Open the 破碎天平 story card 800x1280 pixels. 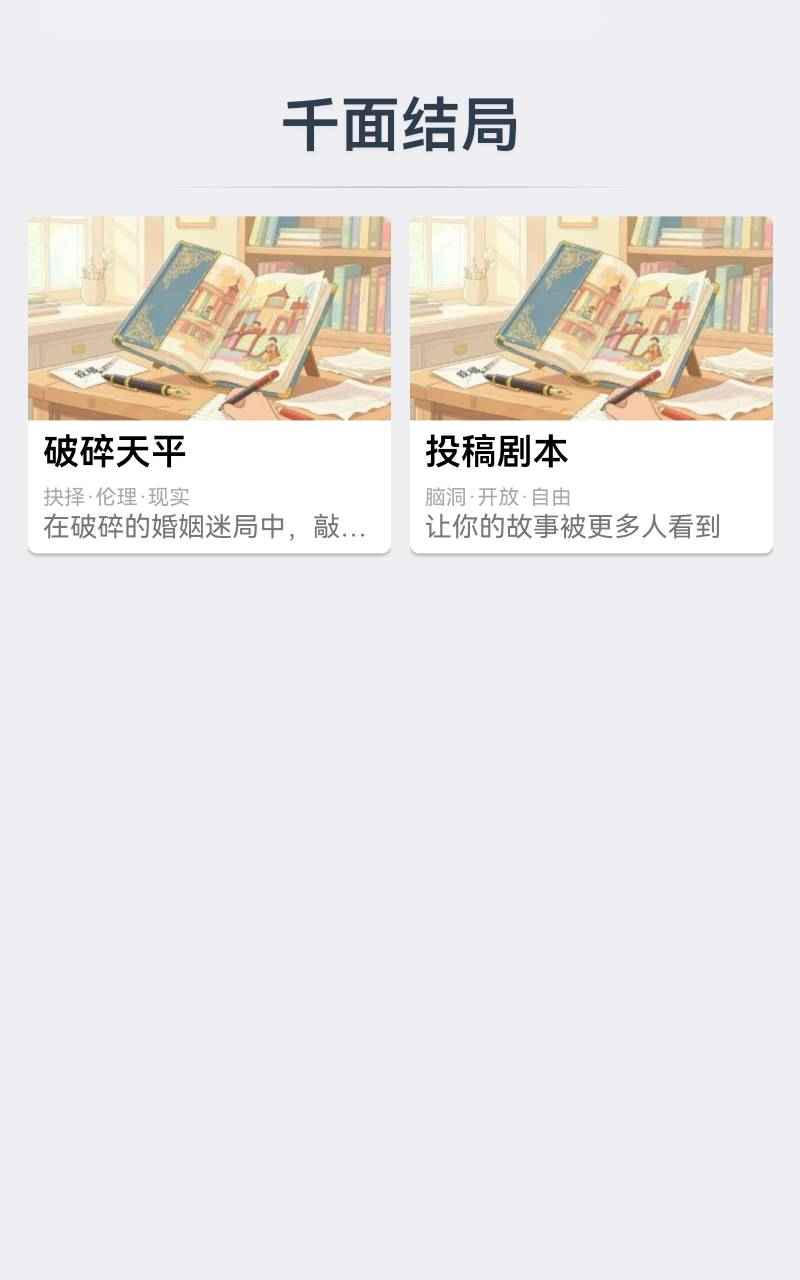209,385
